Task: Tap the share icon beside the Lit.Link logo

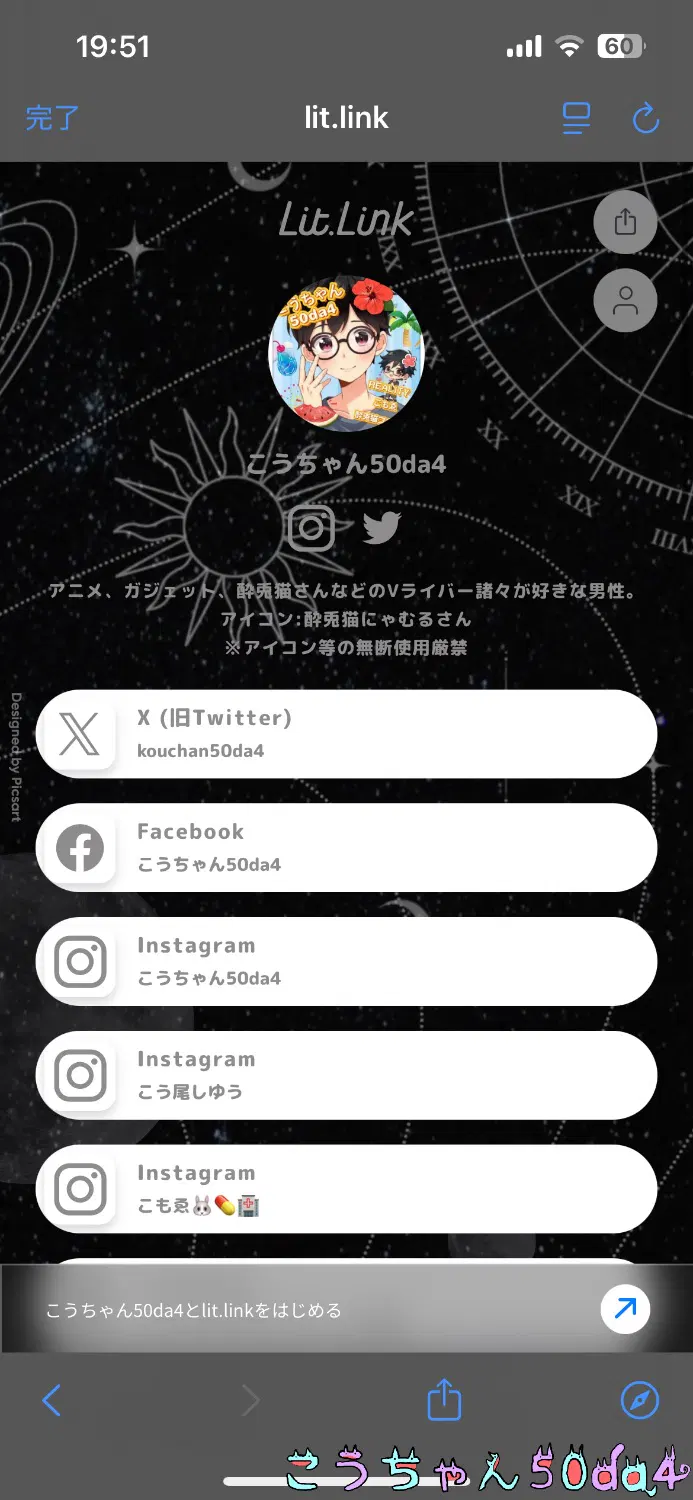Action: click(625, 221)
